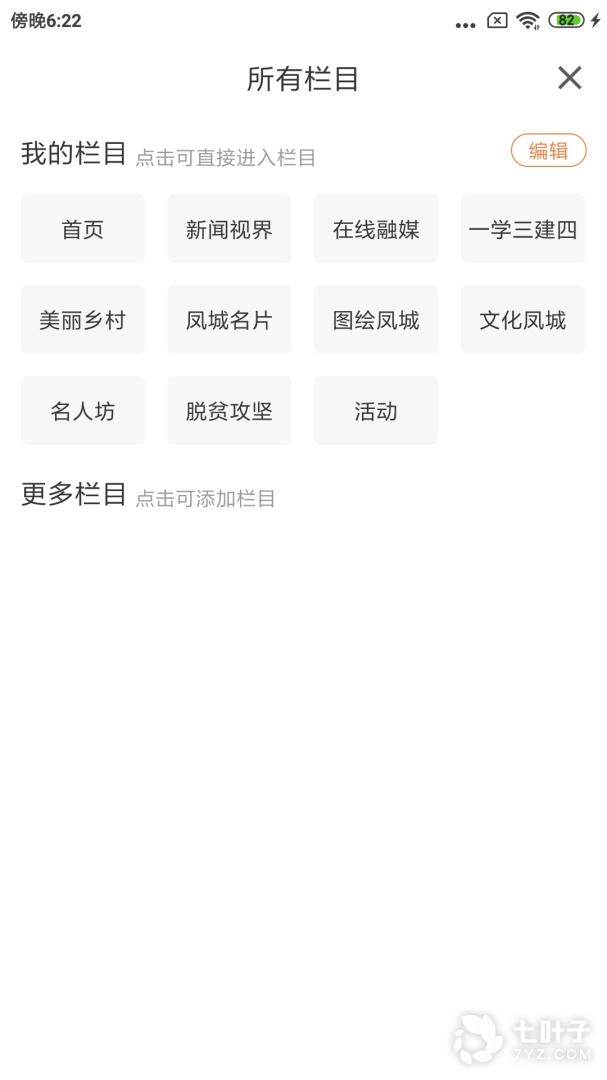Tap the 编辑 button
Image resolution: width=607 pixels, height=1080 pixels.
click(x=548, y=151)
